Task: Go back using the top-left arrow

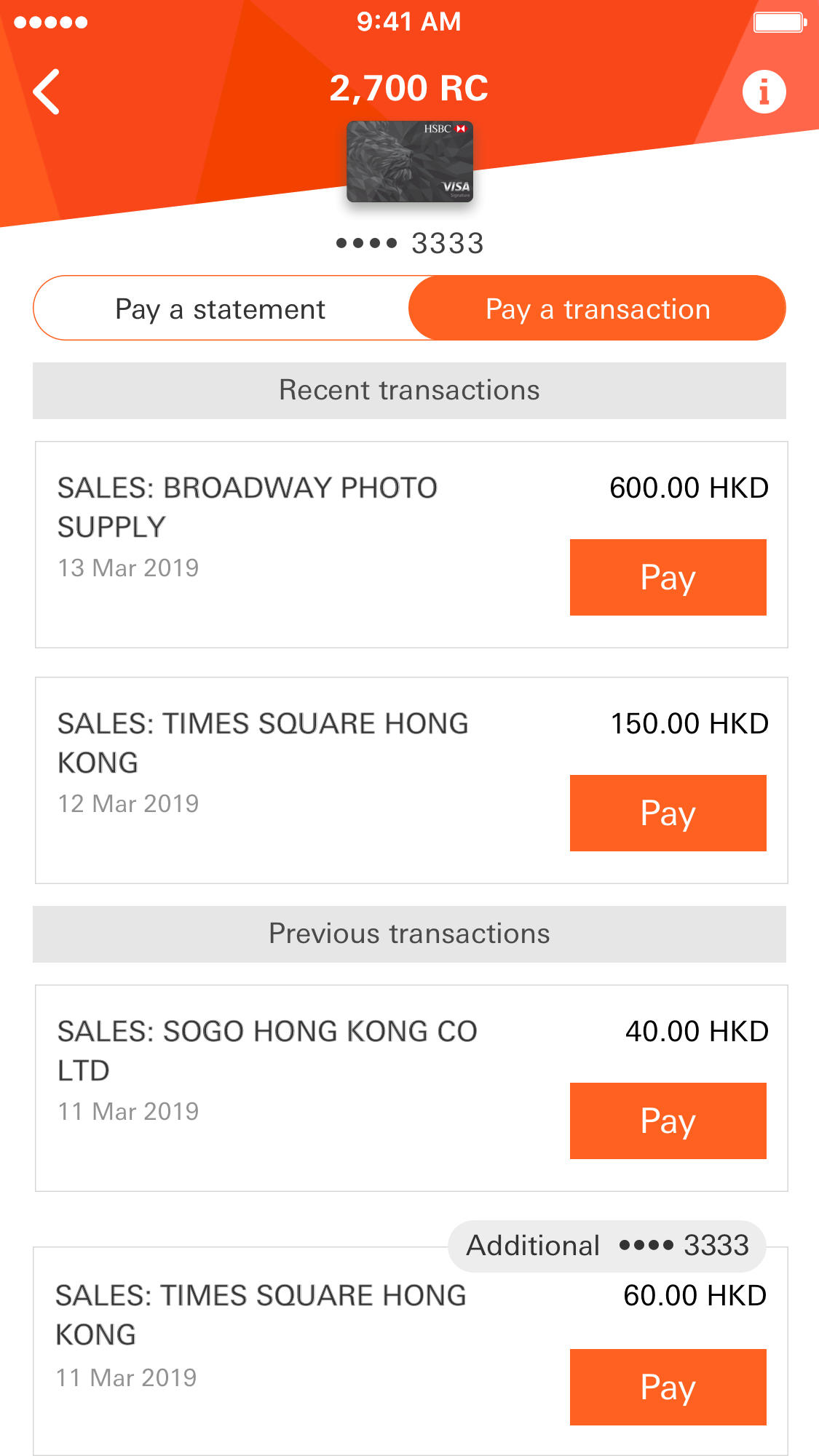Action: coord(47,92)
